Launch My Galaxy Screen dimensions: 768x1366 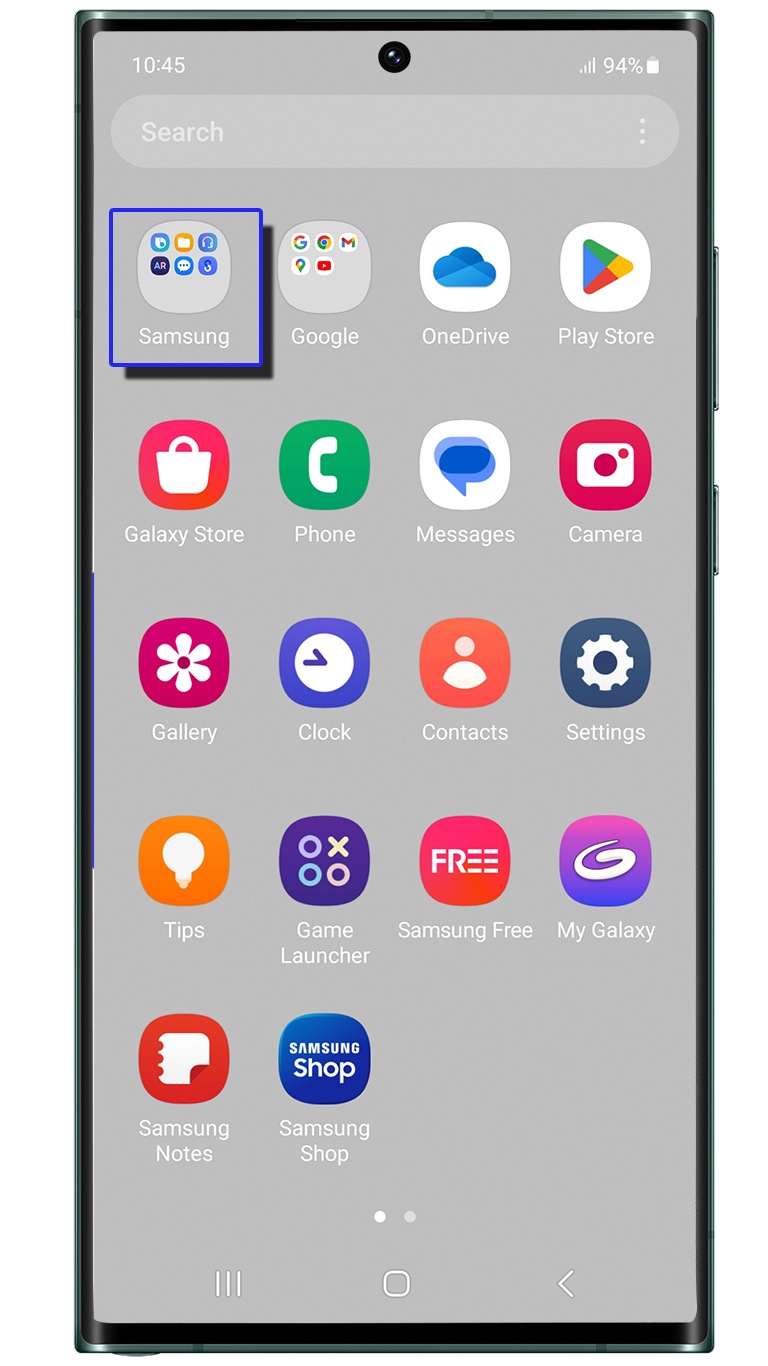point(605,862)
